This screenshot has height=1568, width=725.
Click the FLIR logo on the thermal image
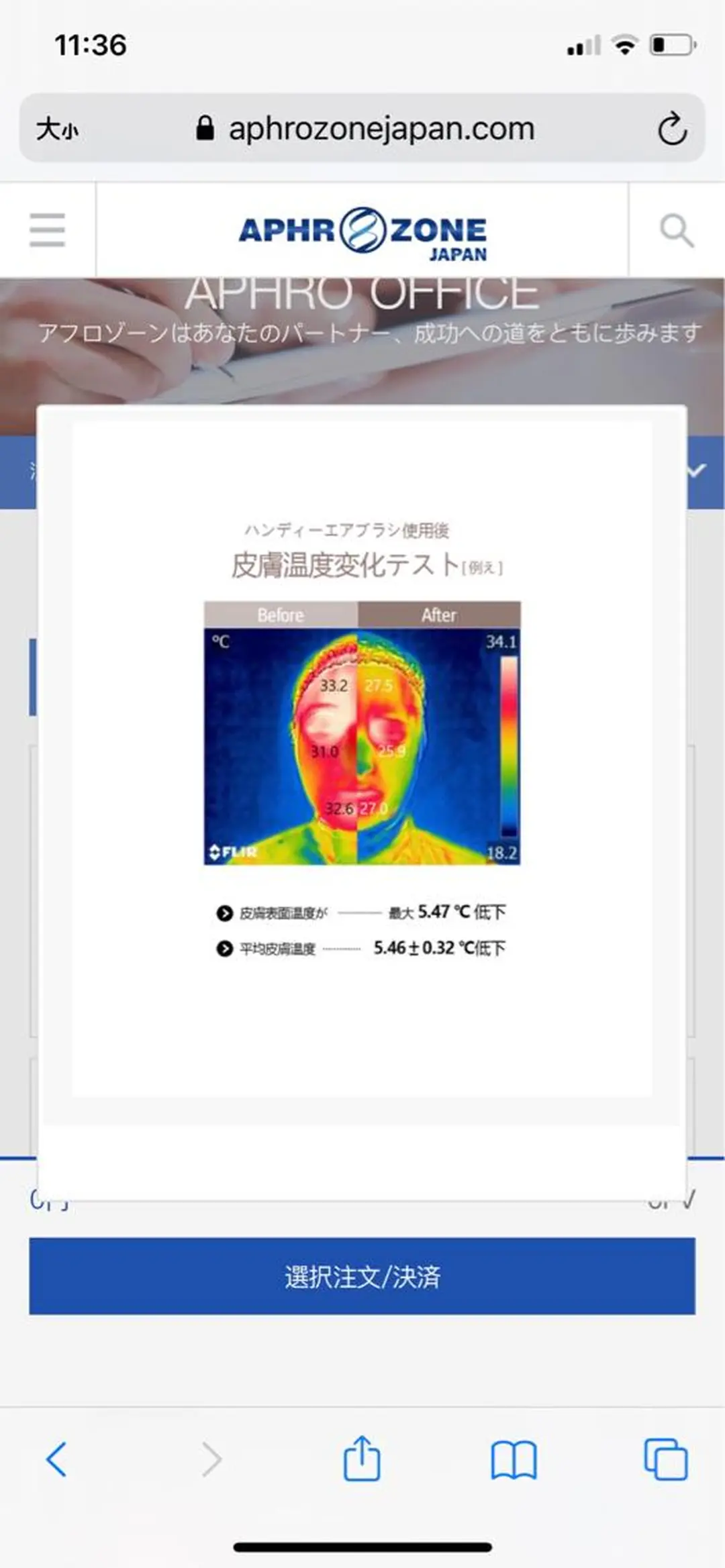coord(232,851)
